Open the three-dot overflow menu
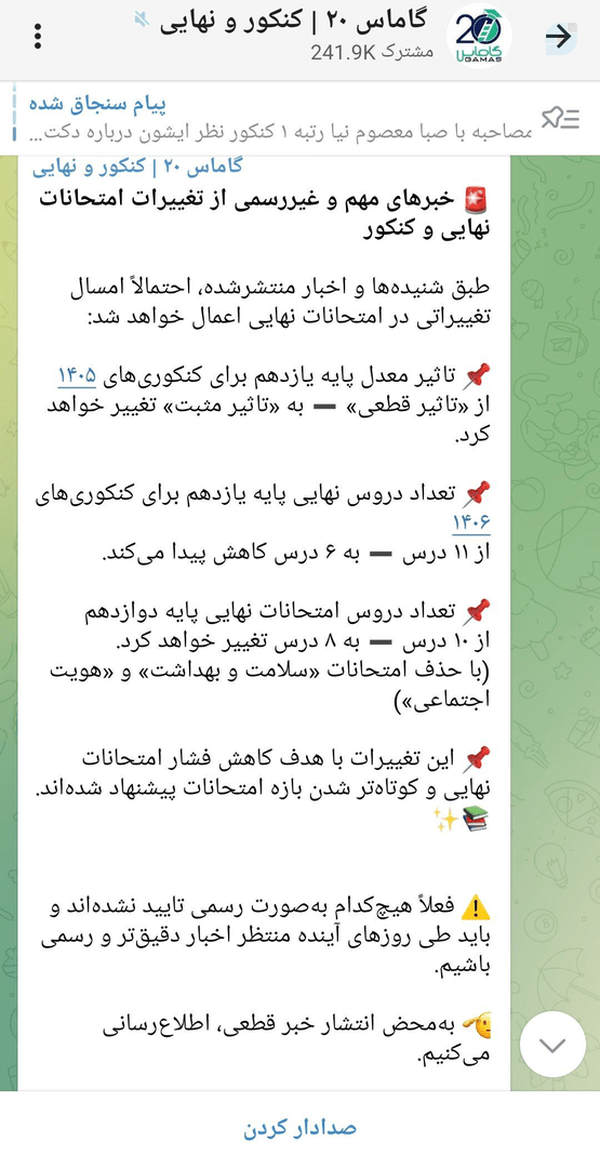Image resolution: width=600 pixels, height=1168 pixels. tap(38, 34)
